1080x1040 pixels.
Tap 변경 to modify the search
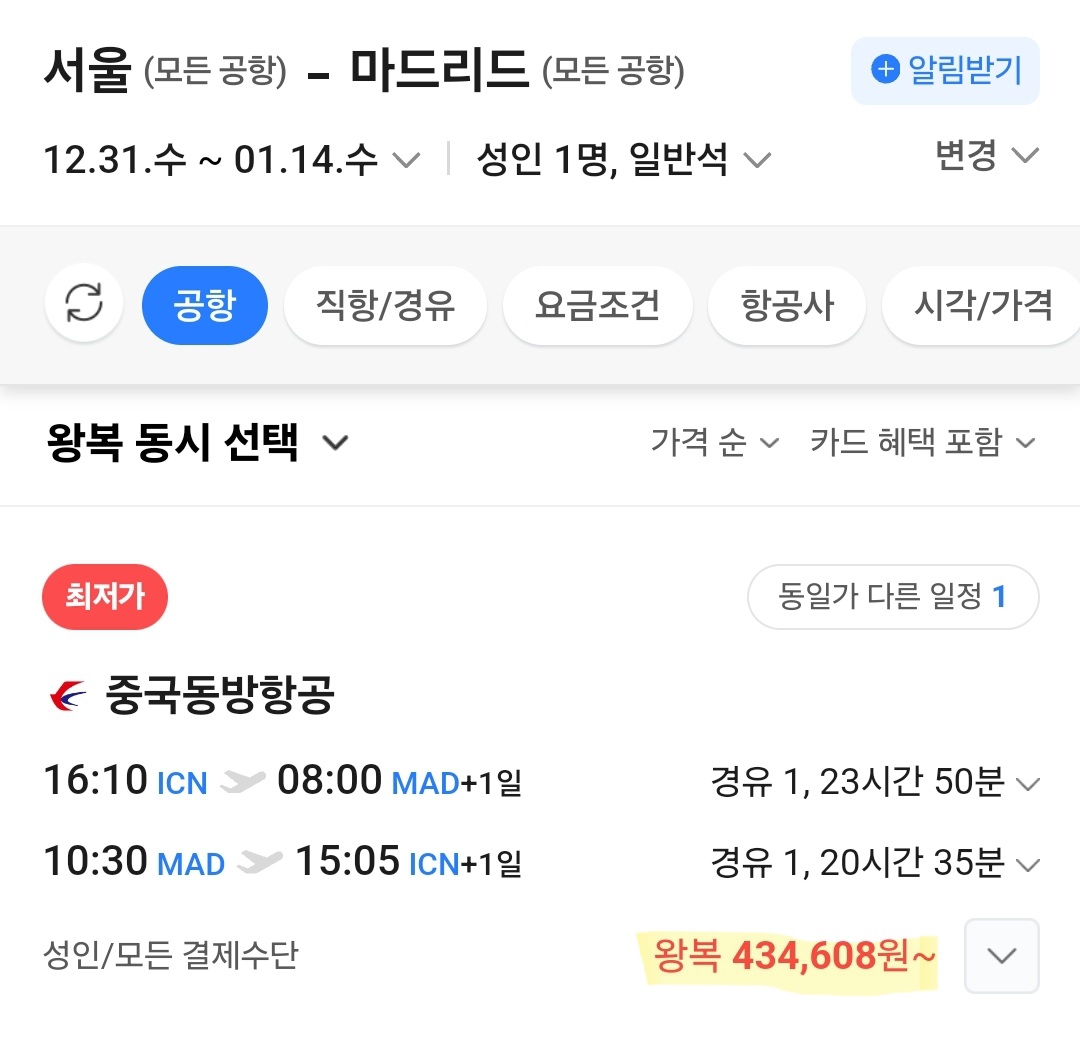pyautogui.click(x=986, y=156)
